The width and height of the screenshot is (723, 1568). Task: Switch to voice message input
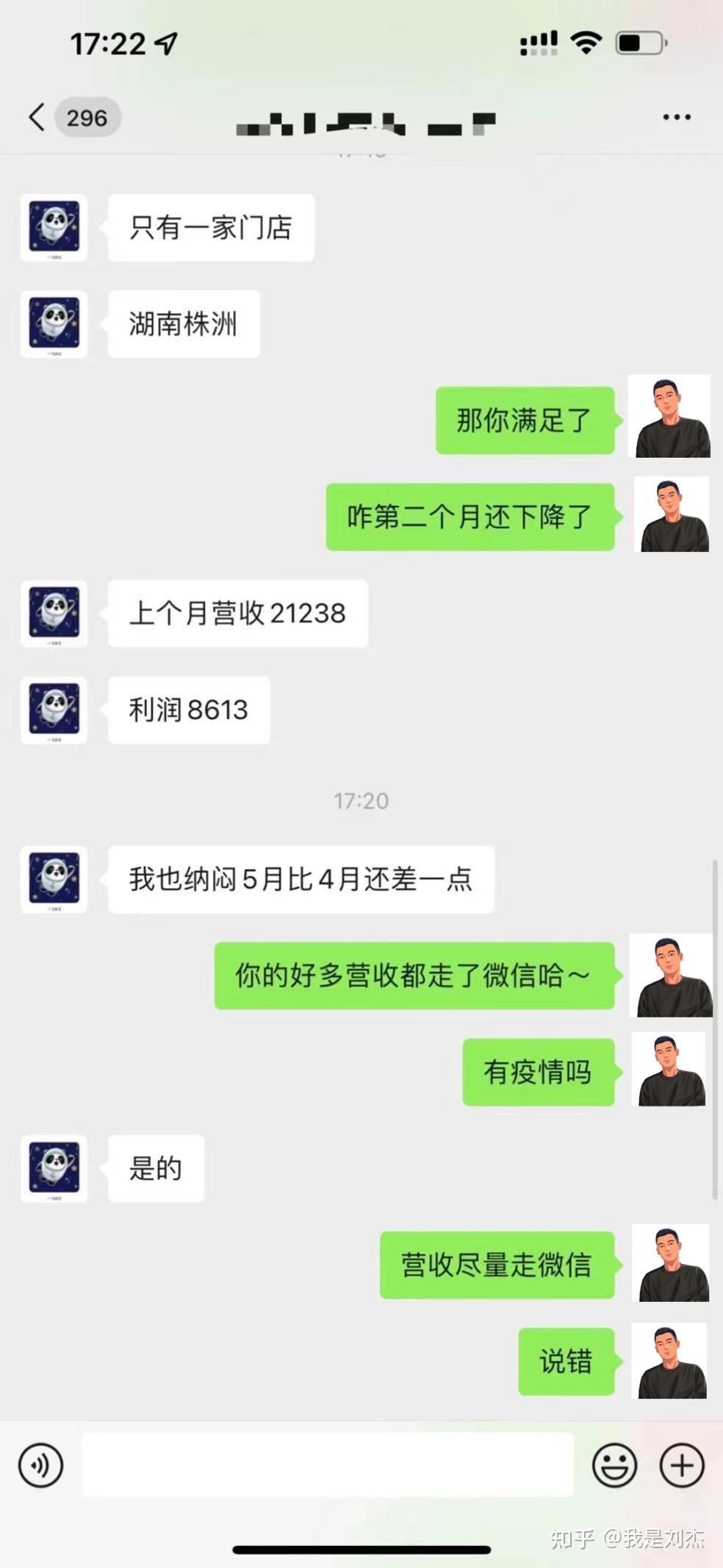tap(41, 1465)
